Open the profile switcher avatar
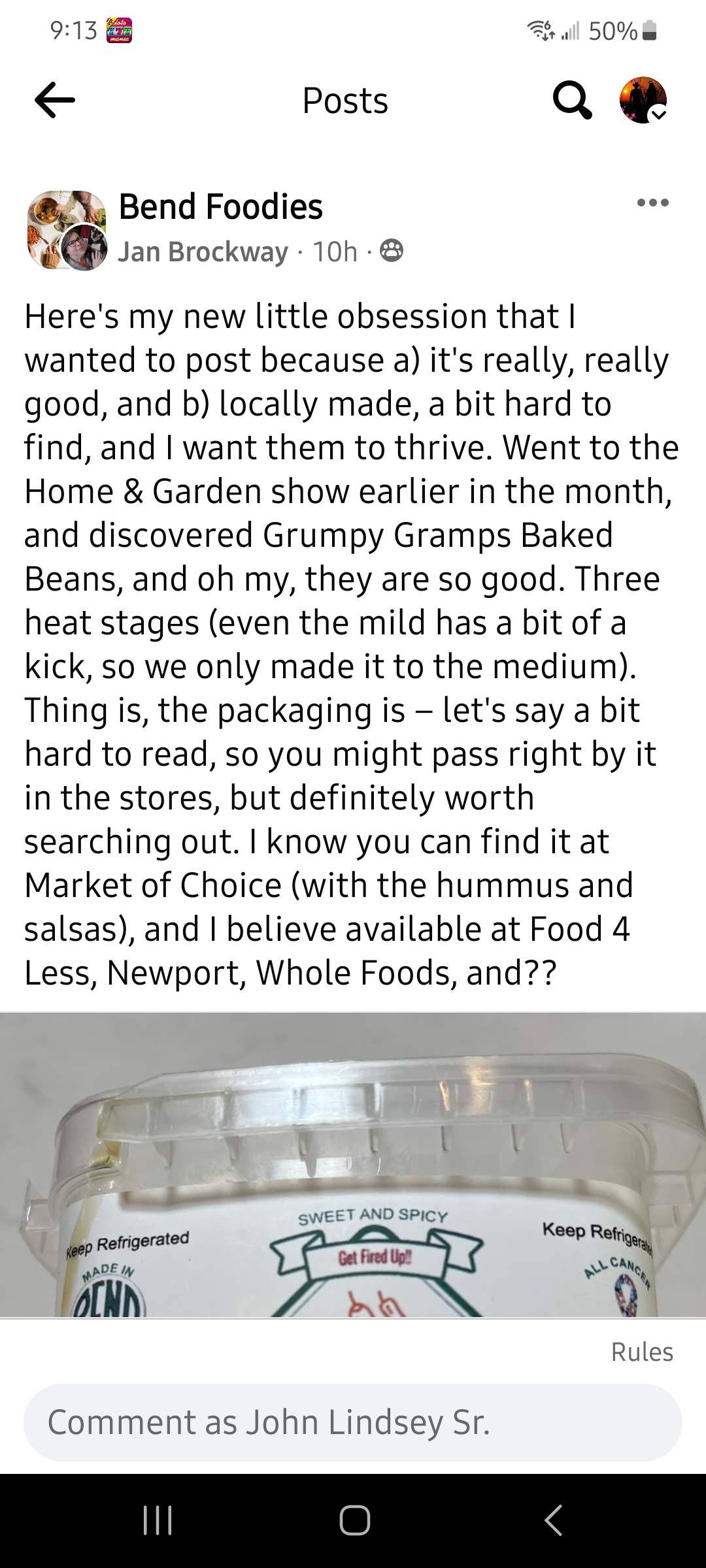706x1568 pixels. click(x=643, y=100)
